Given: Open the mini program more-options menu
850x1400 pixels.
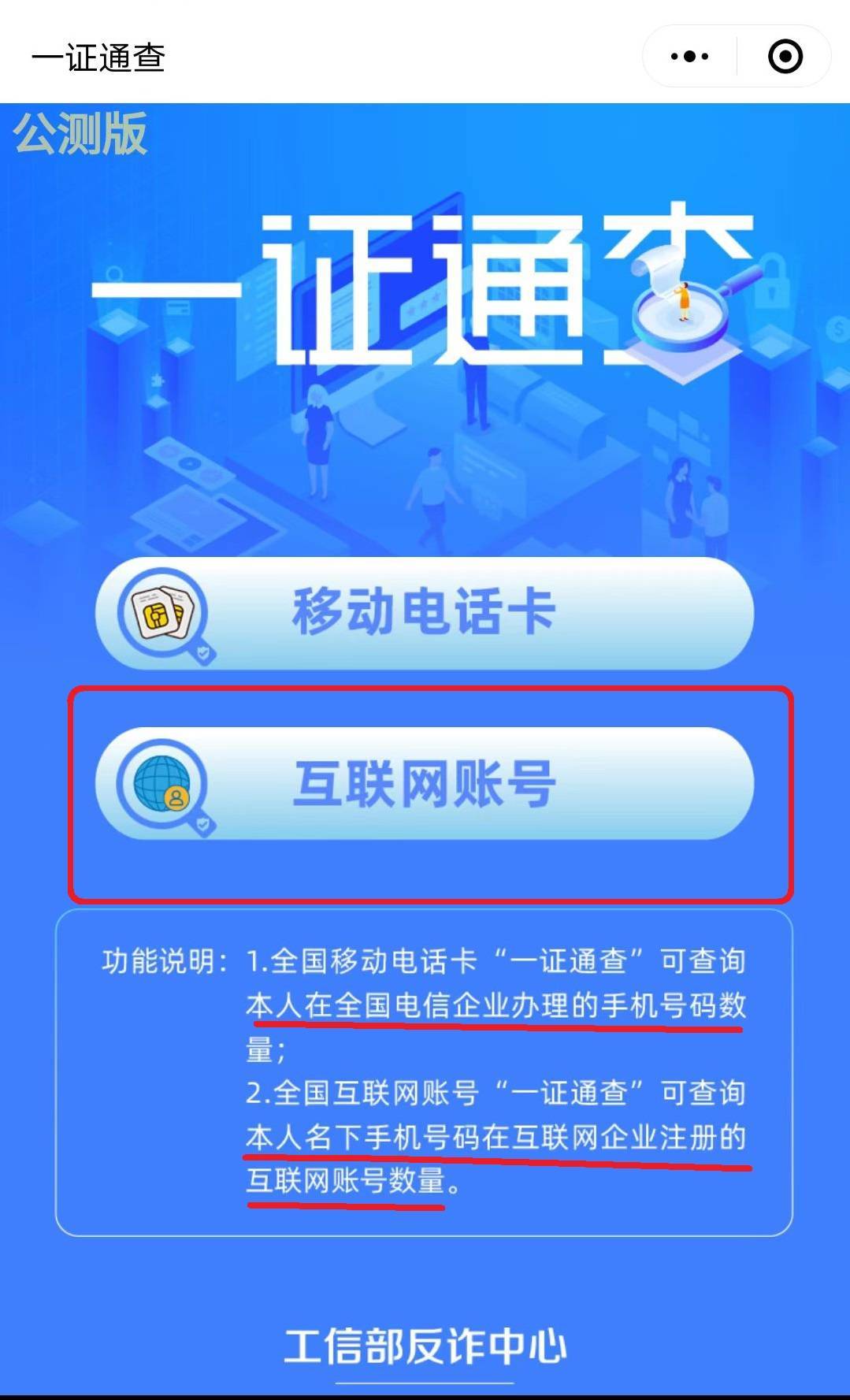Looking at the screenshot, I should click(x=689, y=57).
